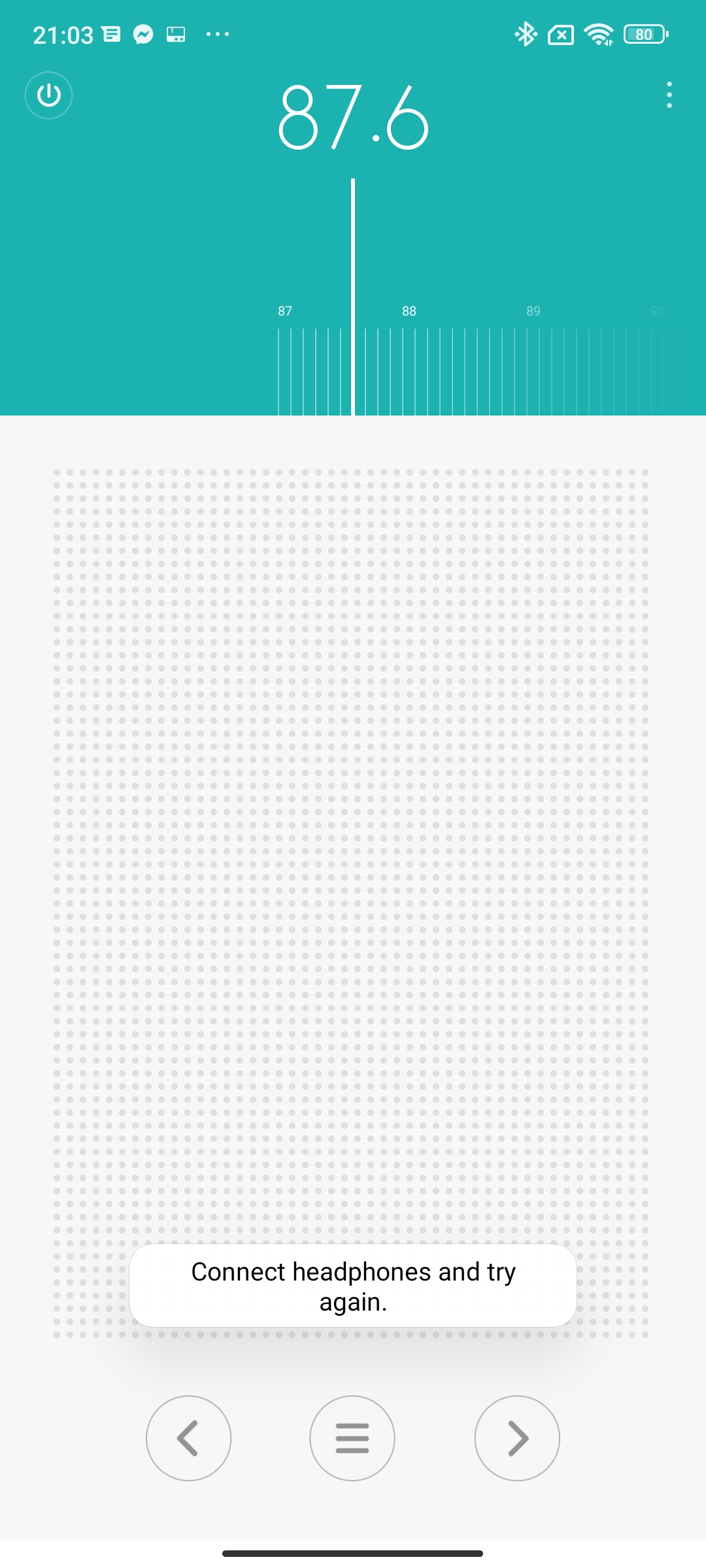The height and width of the screenshot is (1568, 706).
Task: Seek to the next station
Action: point(517,1438)
